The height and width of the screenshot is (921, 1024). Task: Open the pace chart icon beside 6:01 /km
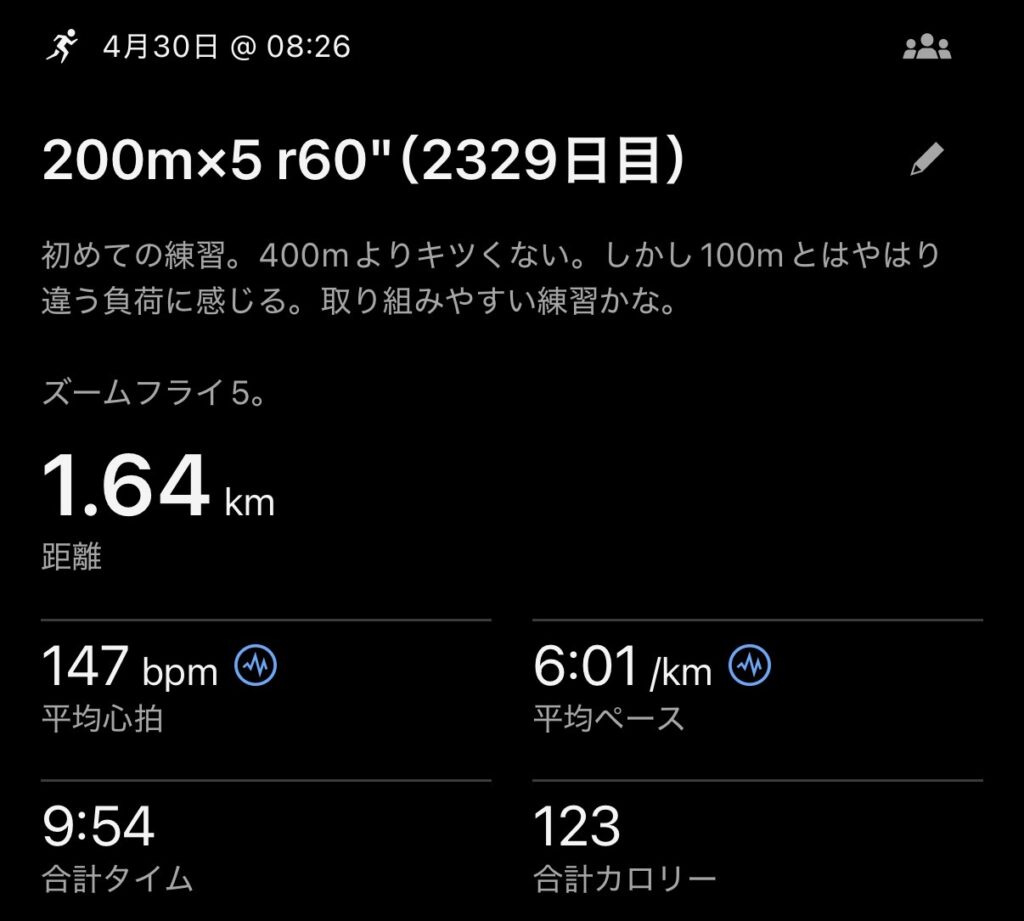tap(749, 666)
